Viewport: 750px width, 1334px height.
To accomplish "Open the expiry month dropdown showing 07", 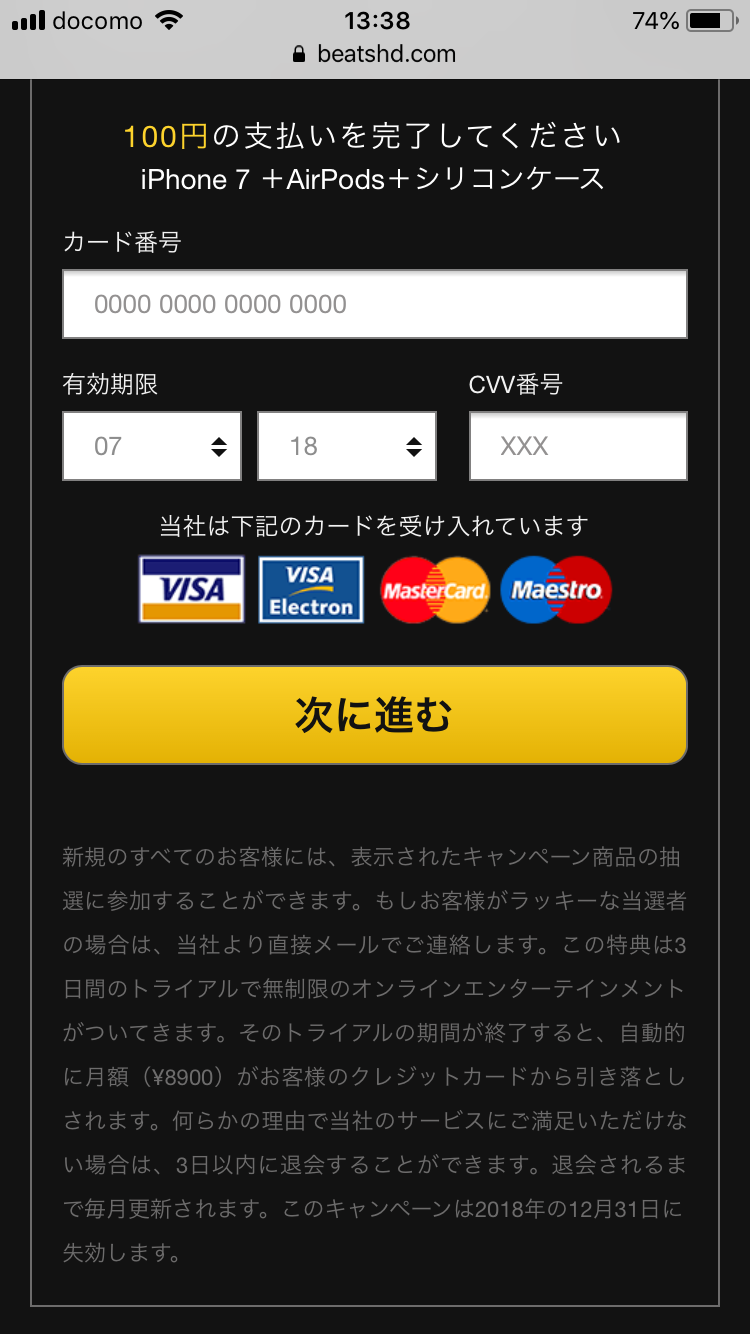I will [x=152, y=446].
